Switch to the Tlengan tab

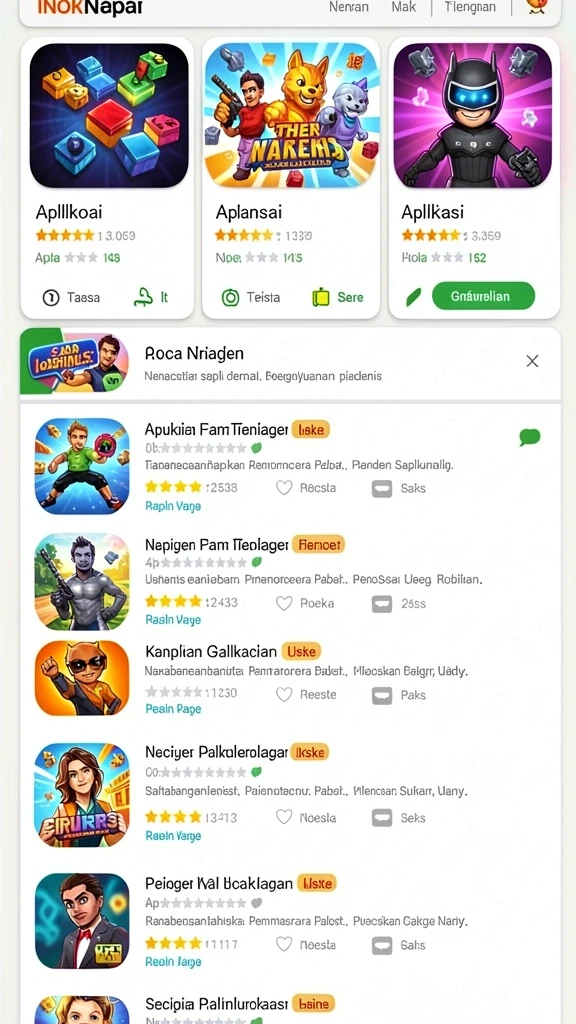pyautogui.click(x=470, y=7)
